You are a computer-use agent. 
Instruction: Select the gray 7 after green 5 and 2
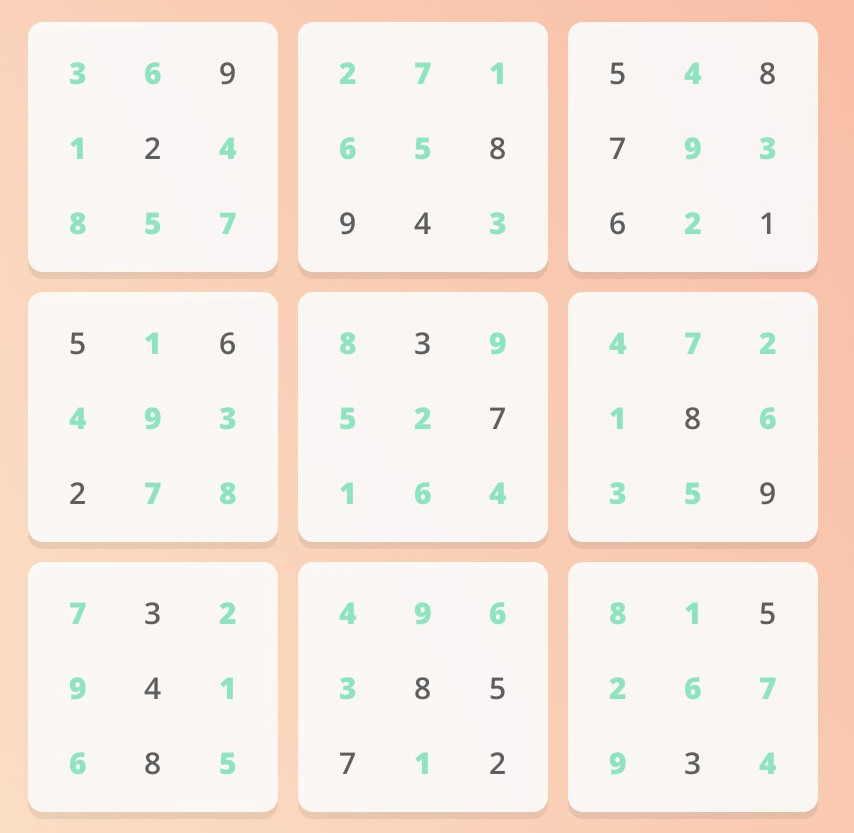(497, 419)
